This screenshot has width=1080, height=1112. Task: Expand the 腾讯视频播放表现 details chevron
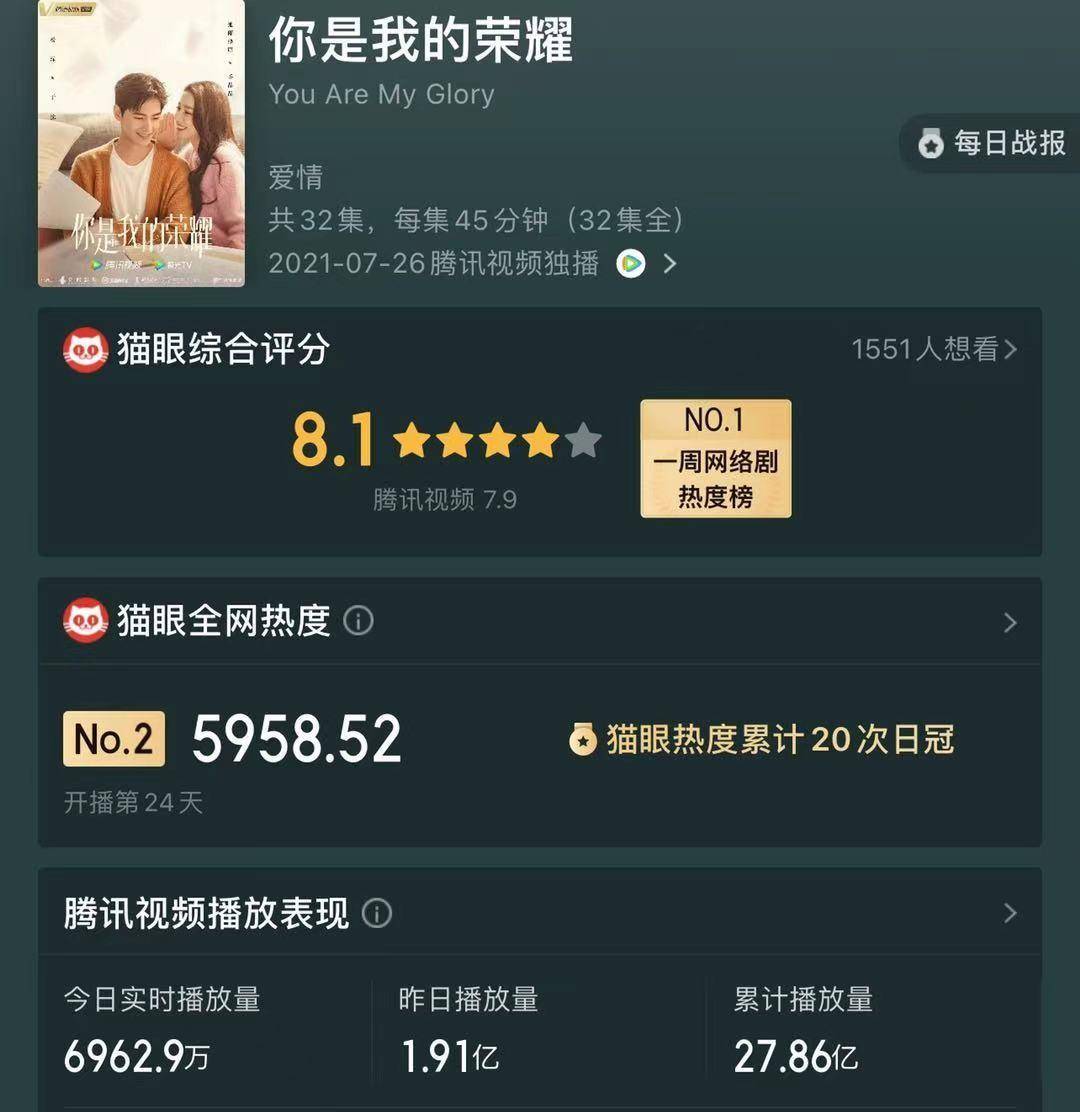point(1010,913)
